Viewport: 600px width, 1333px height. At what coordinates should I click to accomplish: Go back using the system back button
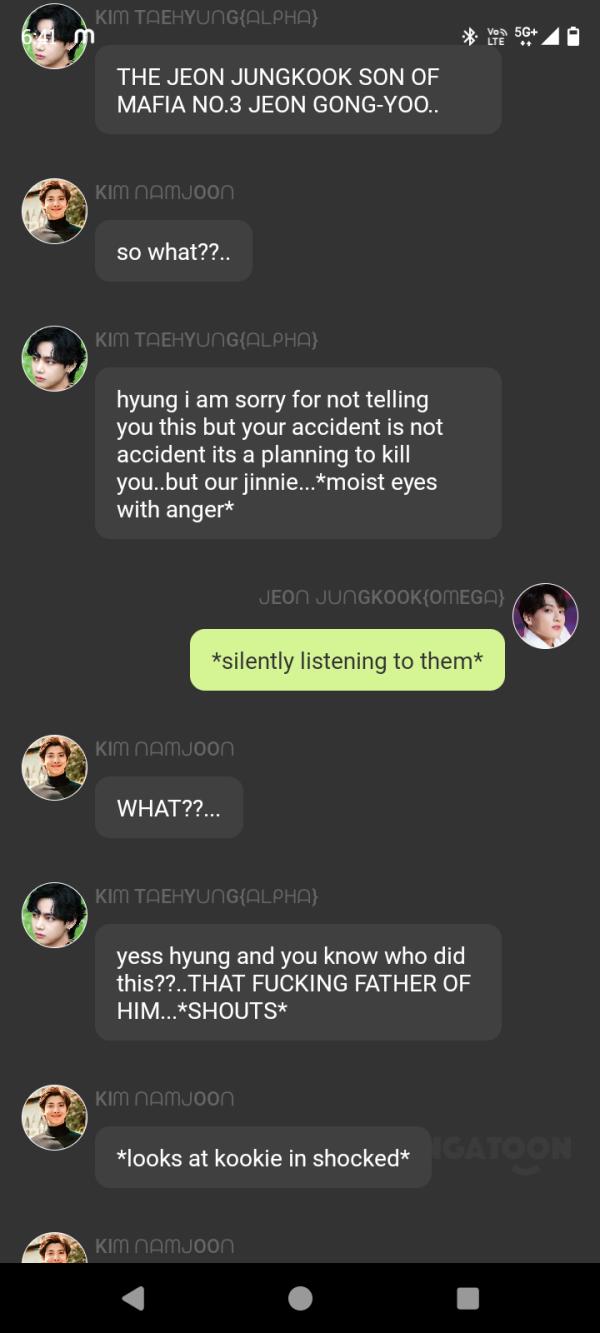coord(133,1297)
